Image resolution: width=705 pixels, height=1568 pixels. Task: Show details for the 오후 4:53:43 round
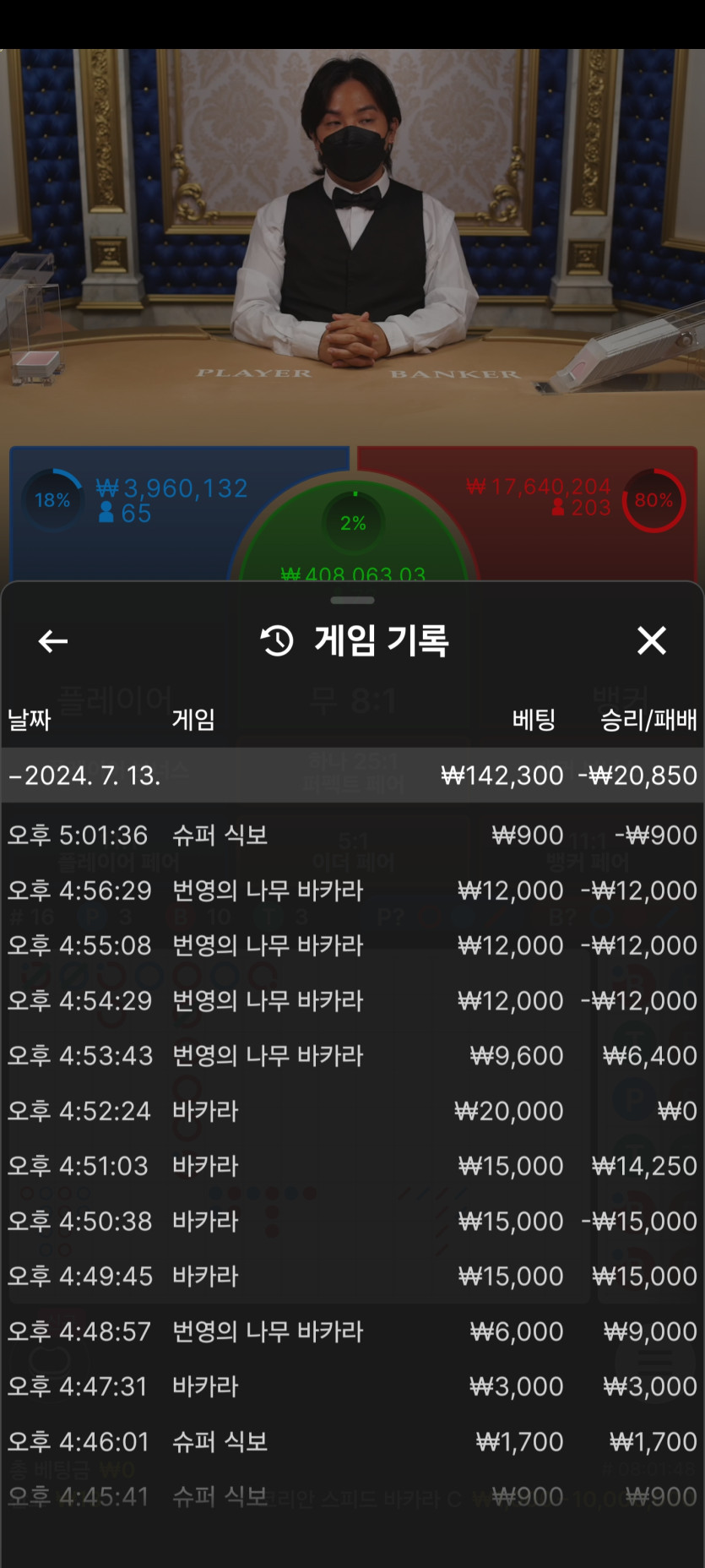(x=352, y=1056)
